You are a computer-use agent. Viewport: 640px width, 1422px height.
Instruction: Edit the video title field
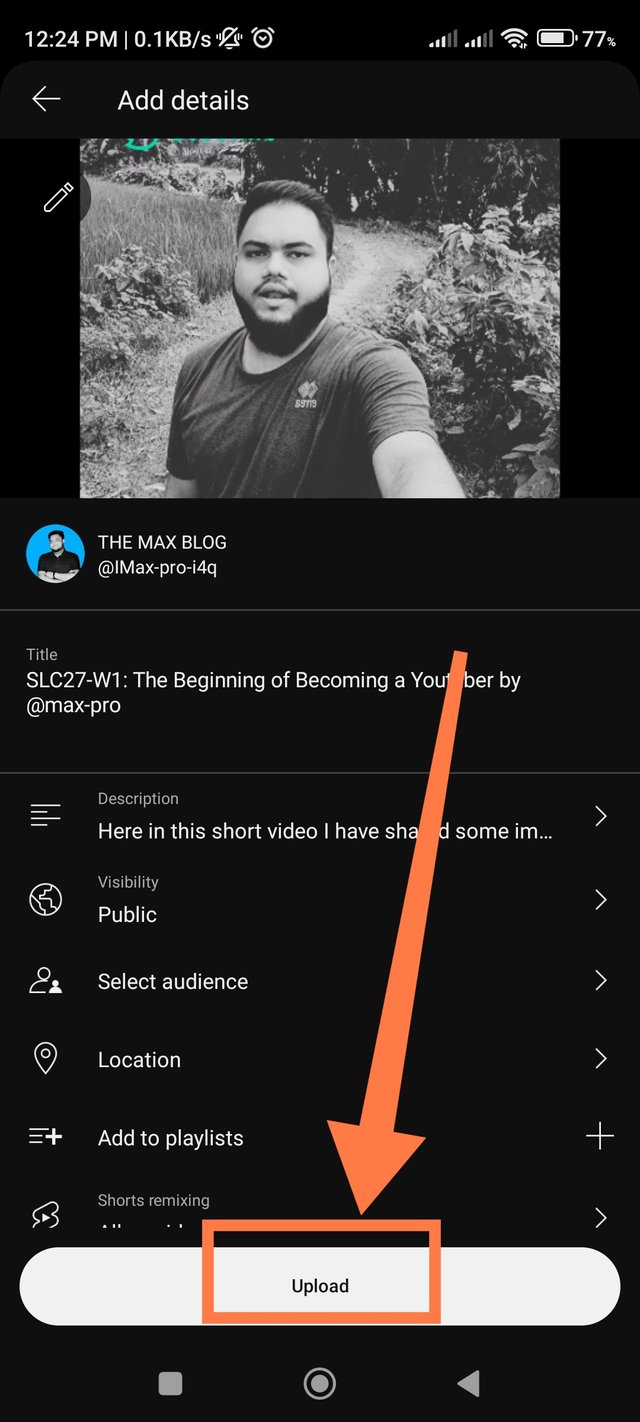[273, 692]
